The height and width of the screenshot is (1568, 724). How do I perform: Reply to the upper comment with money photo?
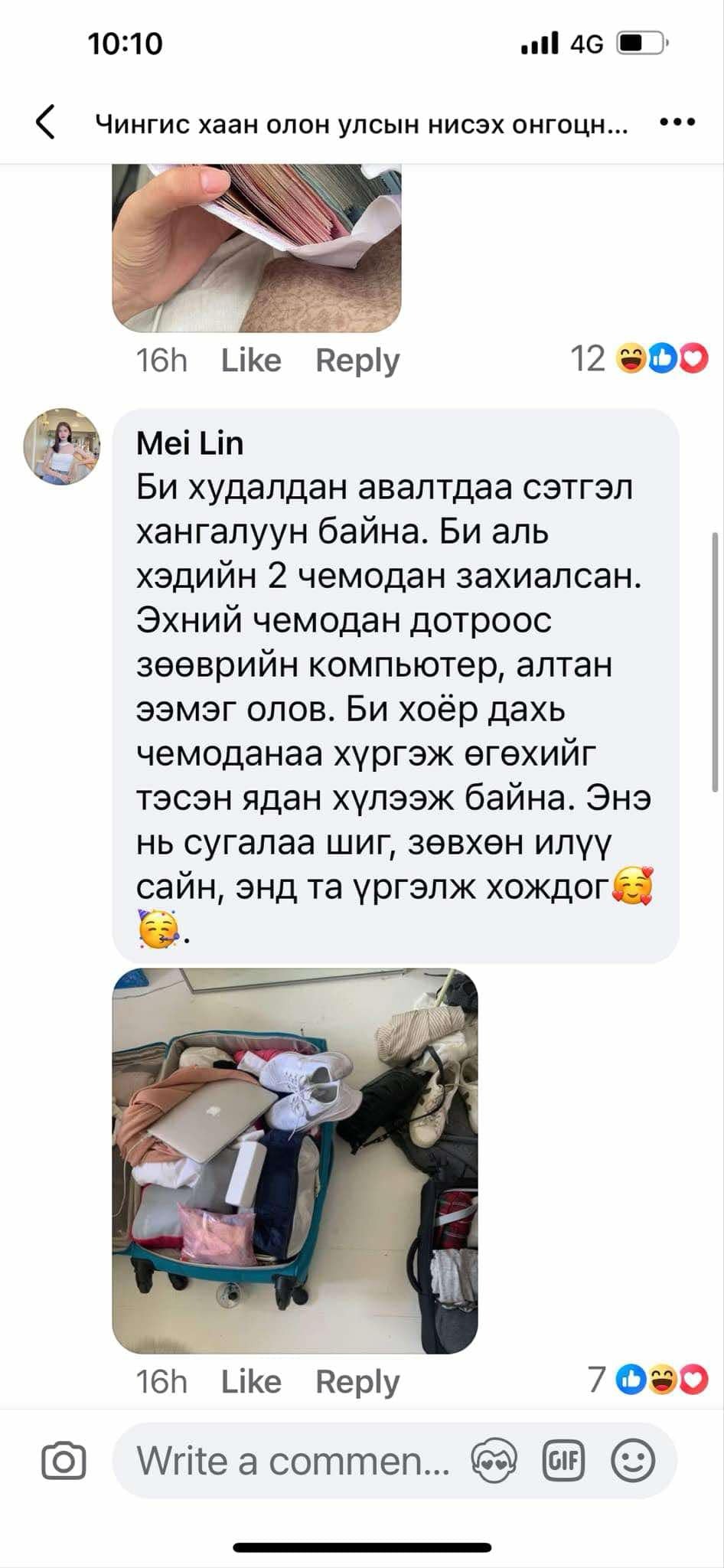point(357,360)
